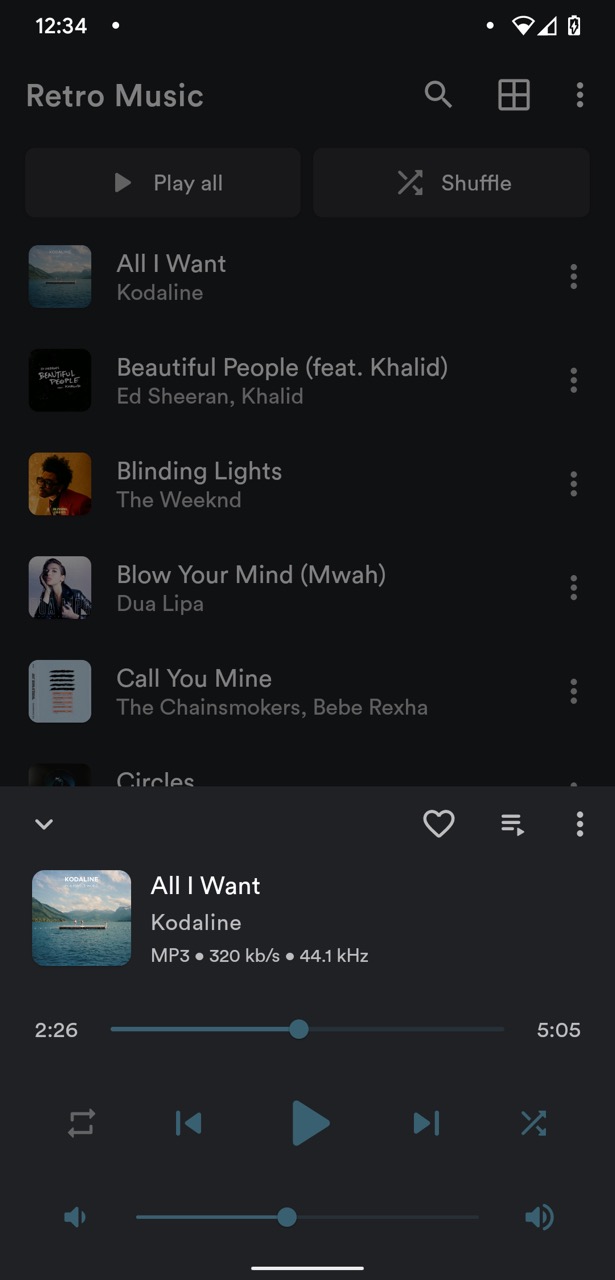This screenshot has height=1280, width=615.
Task: Skip to the next track
Action: pos(426,1123)
